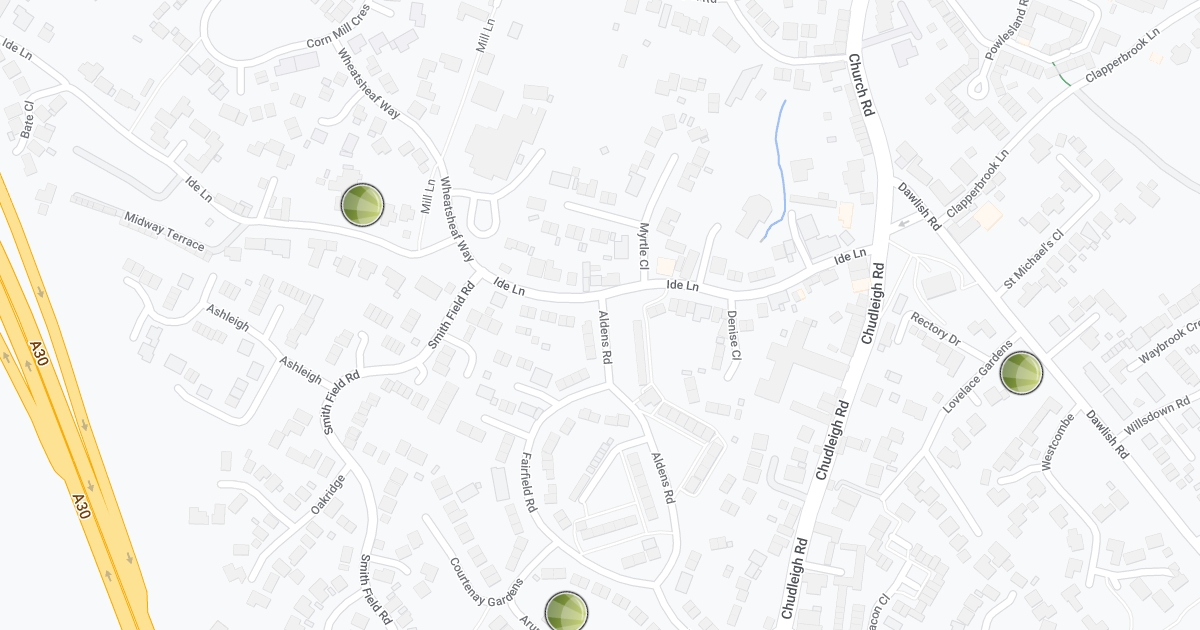Image resolution: width=1200 pixels, height=630 pixels.
Task: Select the green marker on Lovelace Gardens
Action: click(x=1021, y=373)
